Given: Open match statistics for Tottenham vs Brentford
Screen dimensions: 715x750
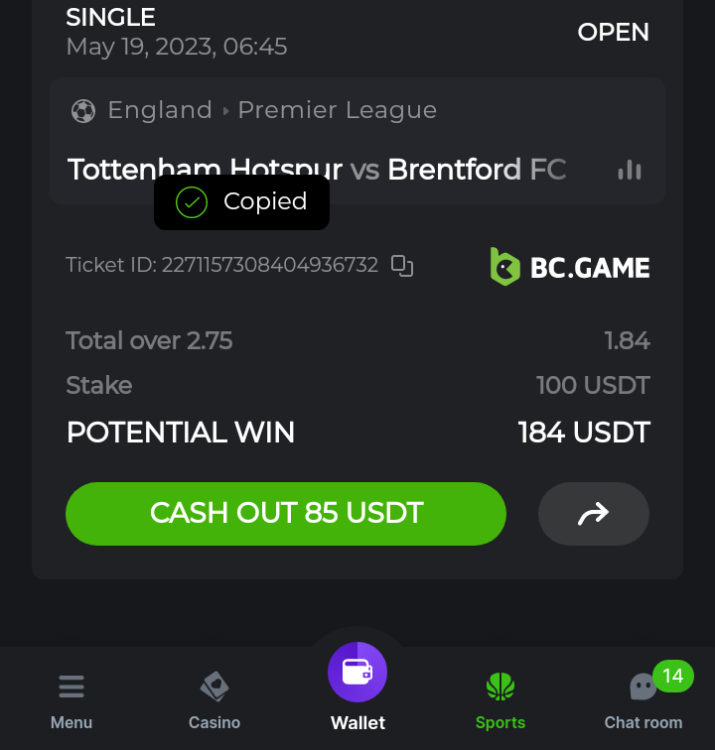Looking at the screenshot, I should (x=630, y=170).
